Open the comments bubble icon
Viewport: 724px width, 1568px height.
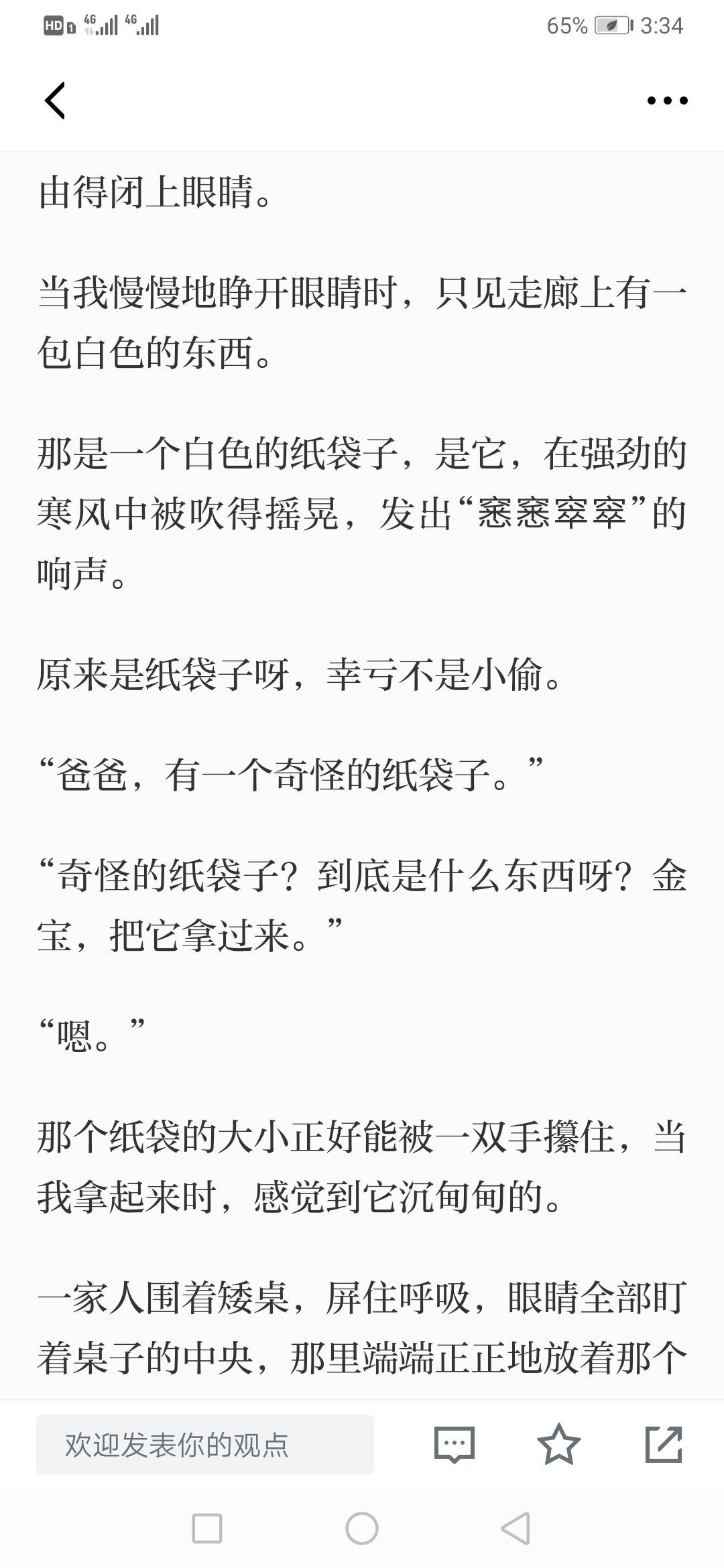455,1445
